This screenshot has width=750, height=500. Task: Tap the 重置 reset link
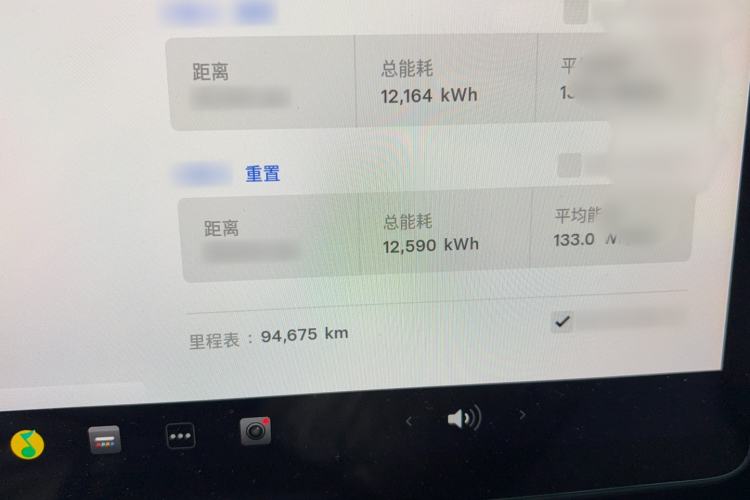tap(262, 174)
